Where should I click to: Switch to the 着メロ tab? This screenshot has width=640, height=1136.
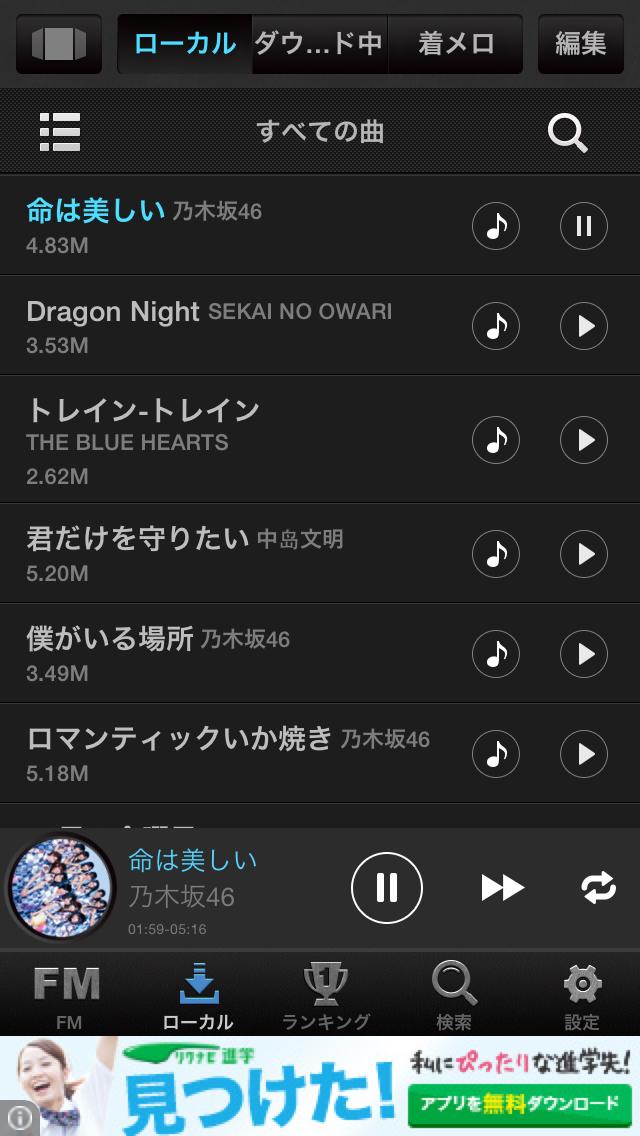(x=456, y=44)
